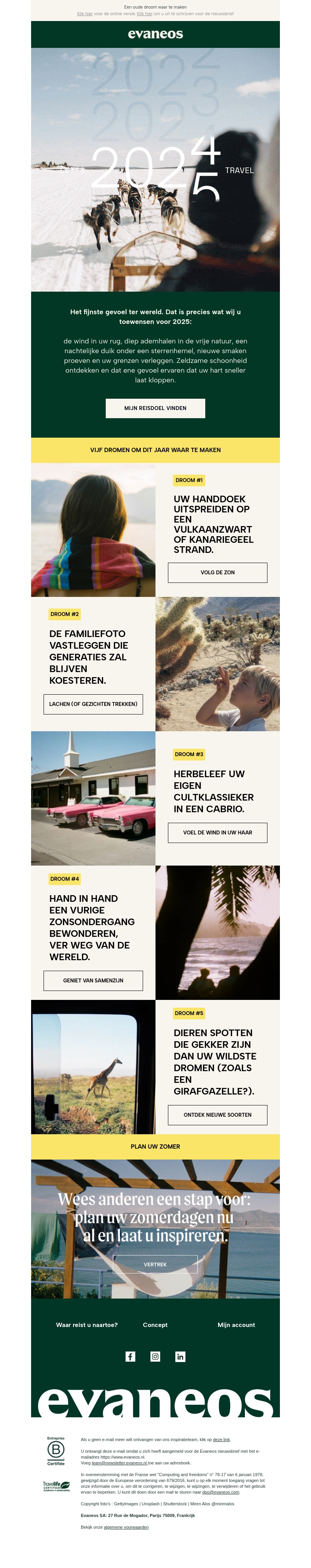Choose 'Geniet van samenzijn' button
Screen dimensions: 311x1568
pyautogui.click(x=93, y=980)
